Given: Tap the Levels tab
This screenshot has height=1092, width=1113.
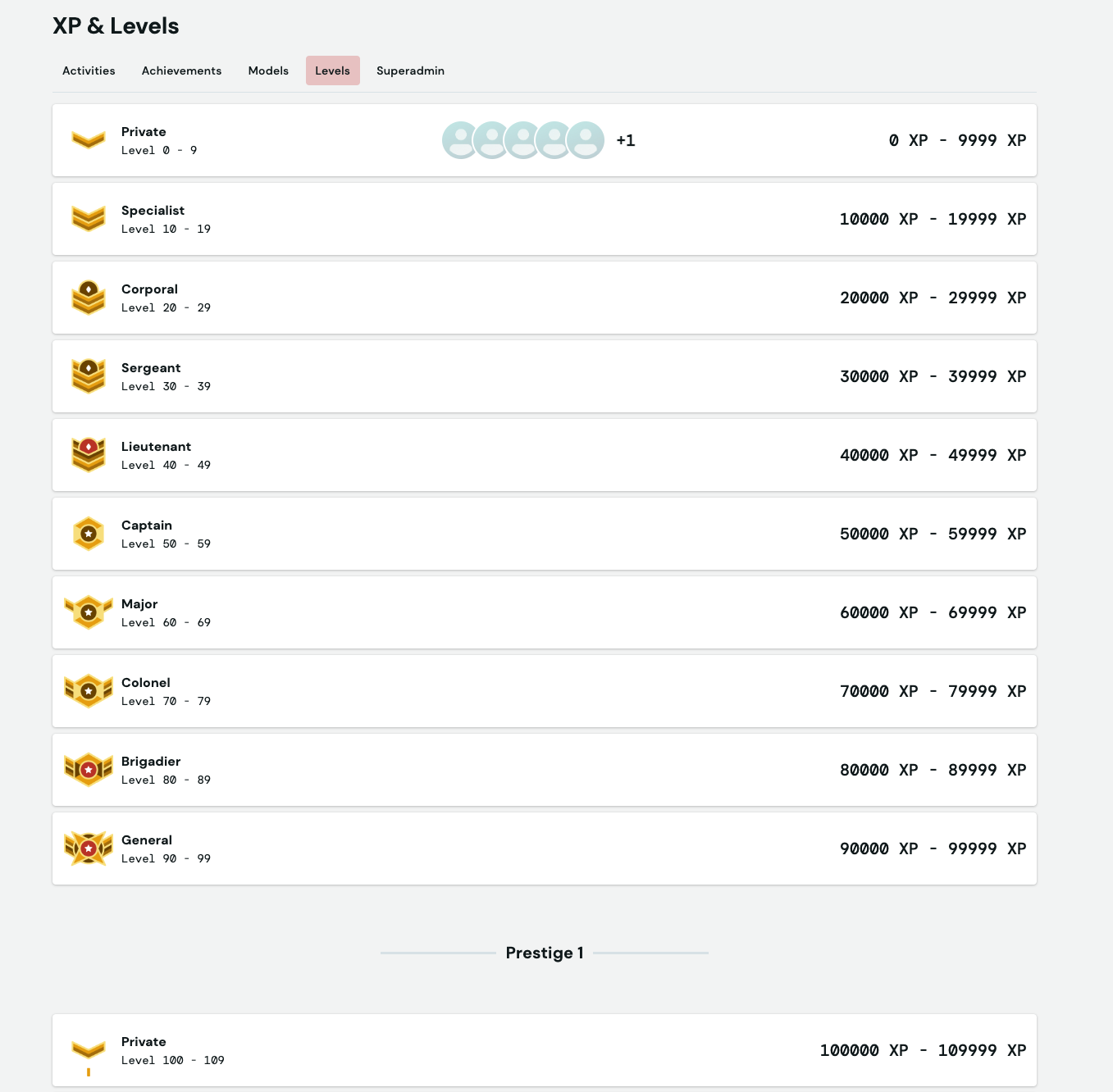Looking at the screenshot, I should 332,71.
